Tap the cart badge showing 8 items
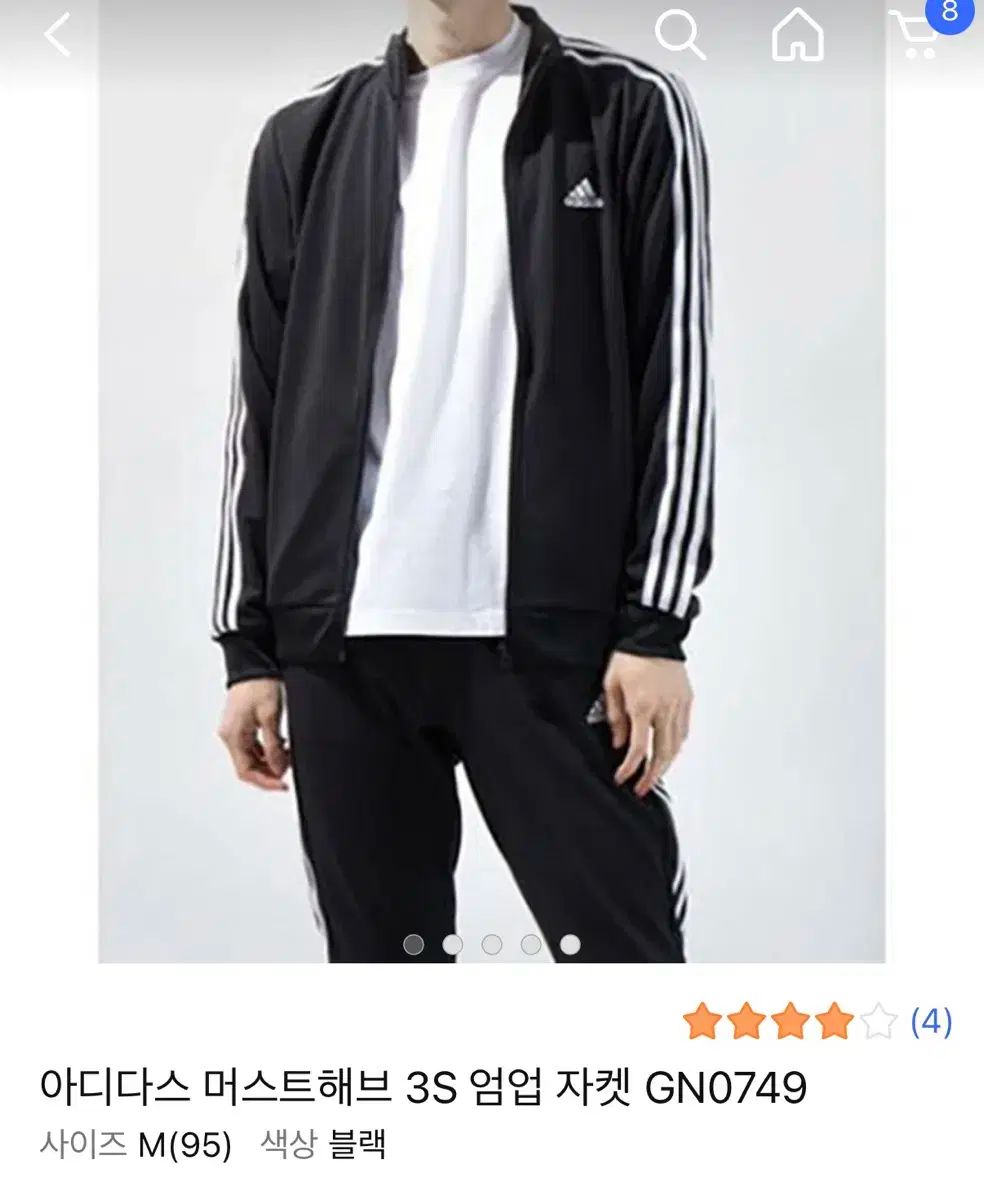Viewport: 984px width, 1200px height. pyautogui.click(x=948, y=14)
